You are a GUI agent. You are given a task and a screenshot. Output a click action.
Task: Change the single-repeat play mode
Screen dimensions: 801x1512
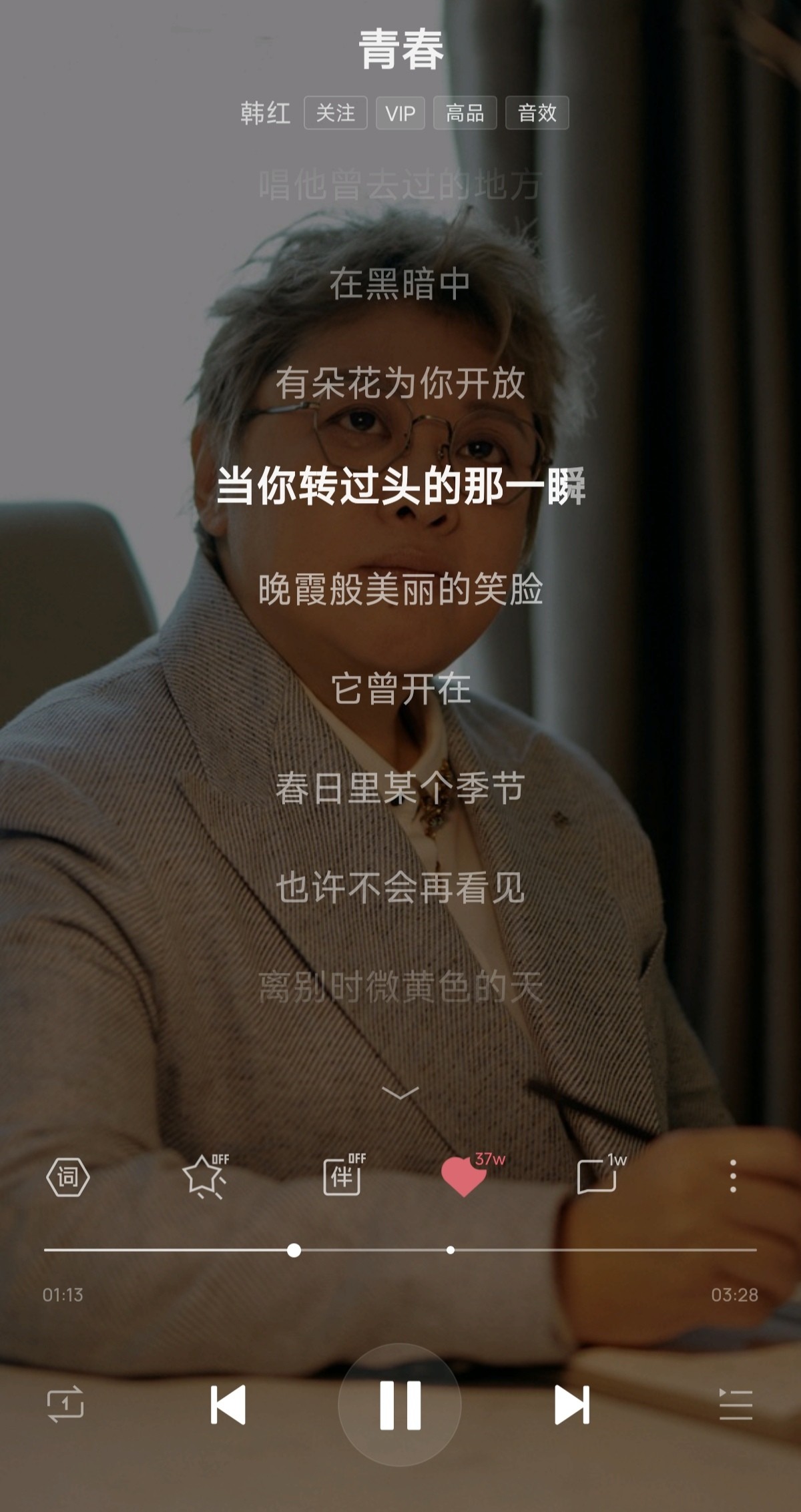tap(65, 1404)
